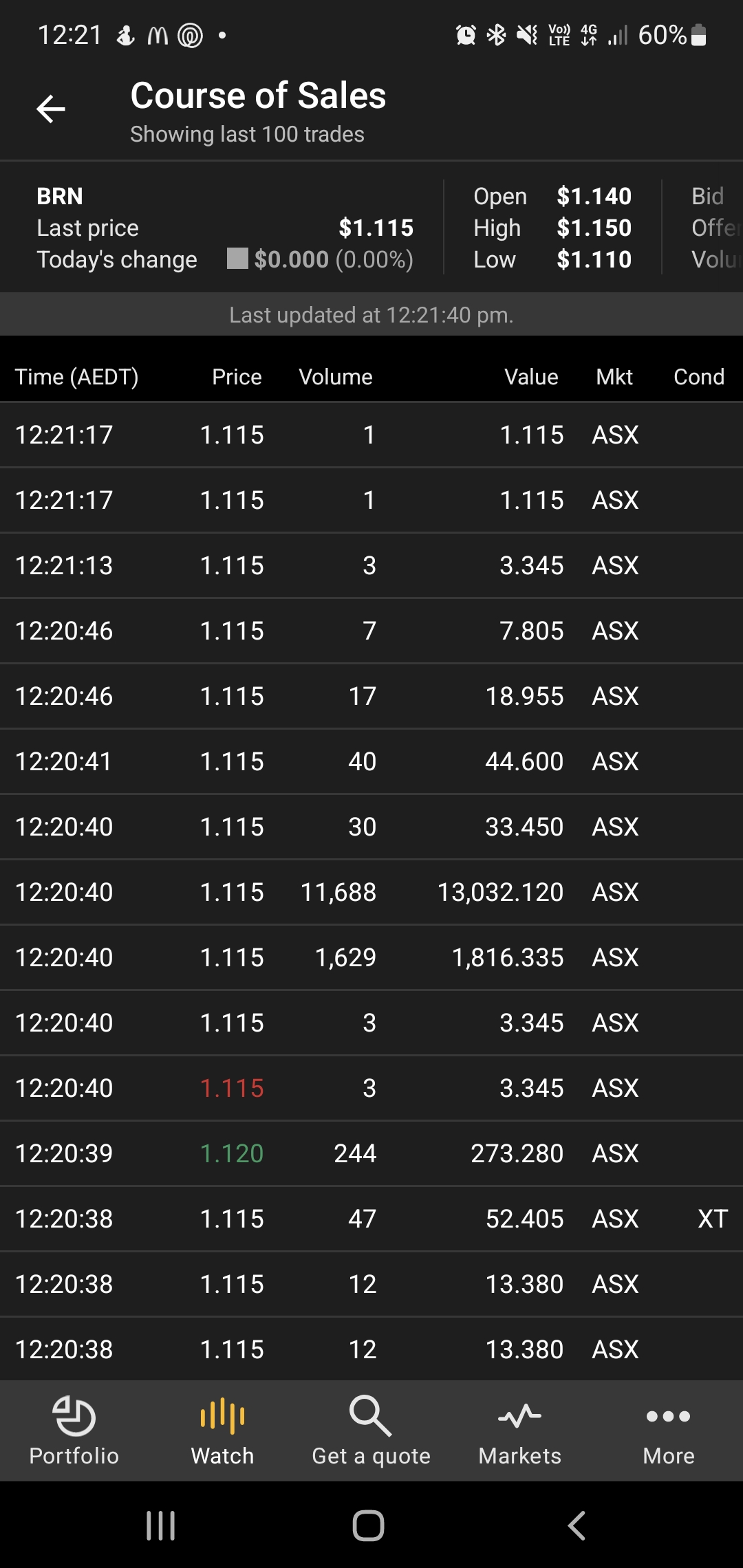Go back using the top-left arrow

click(x=51, y=109)
